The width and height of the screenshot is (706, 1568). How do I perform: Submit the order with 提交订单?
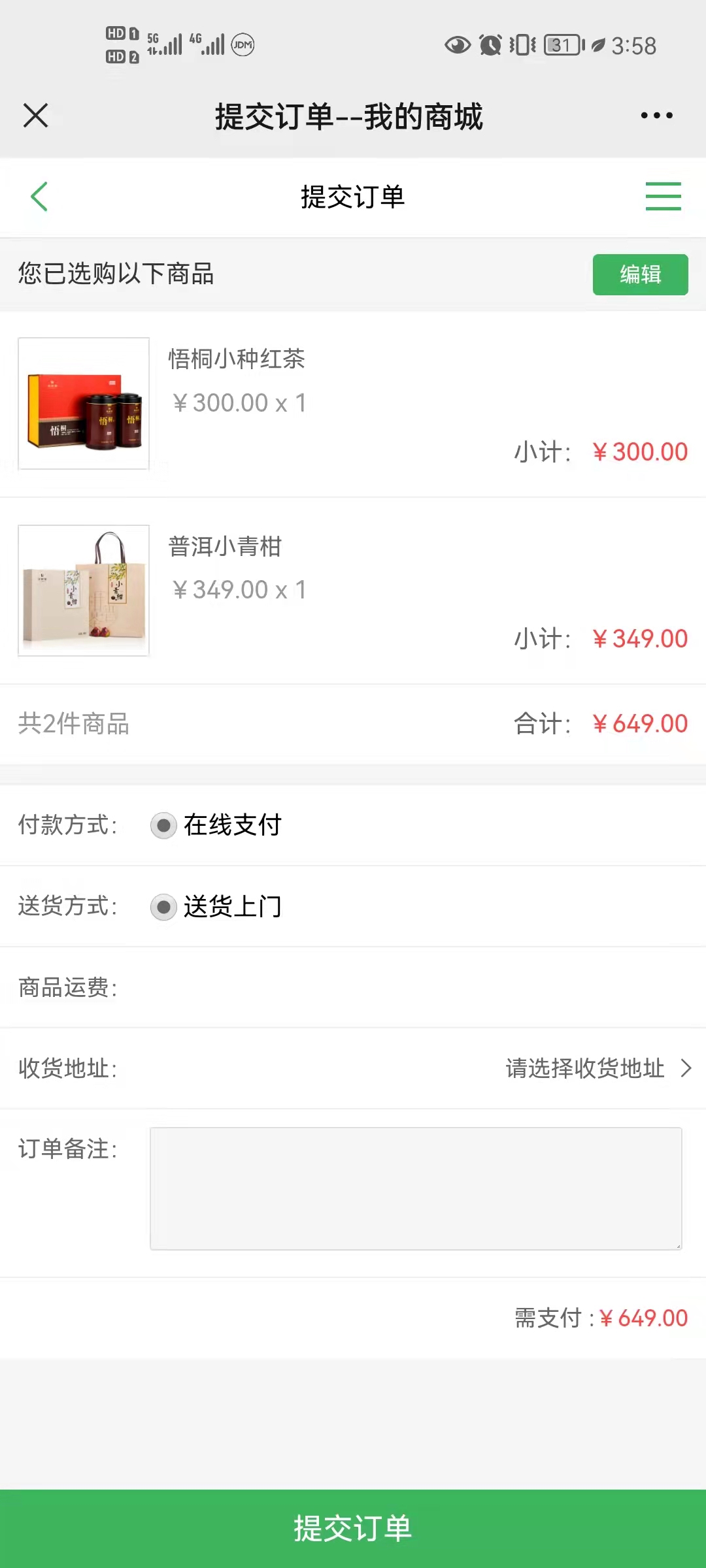tap(353, 1528)
